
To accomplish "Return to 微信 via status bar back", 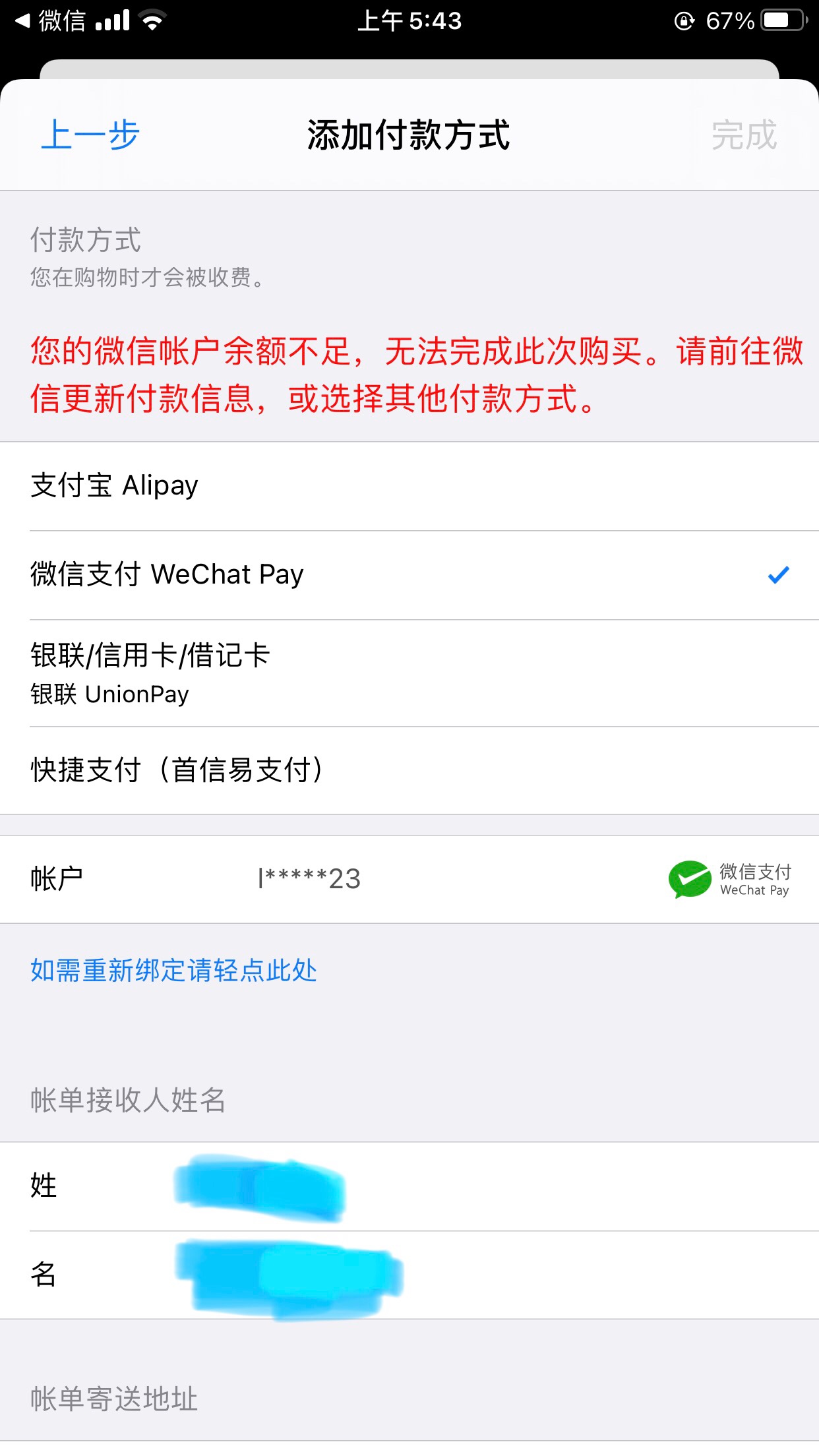I will (x=51, y=21).
